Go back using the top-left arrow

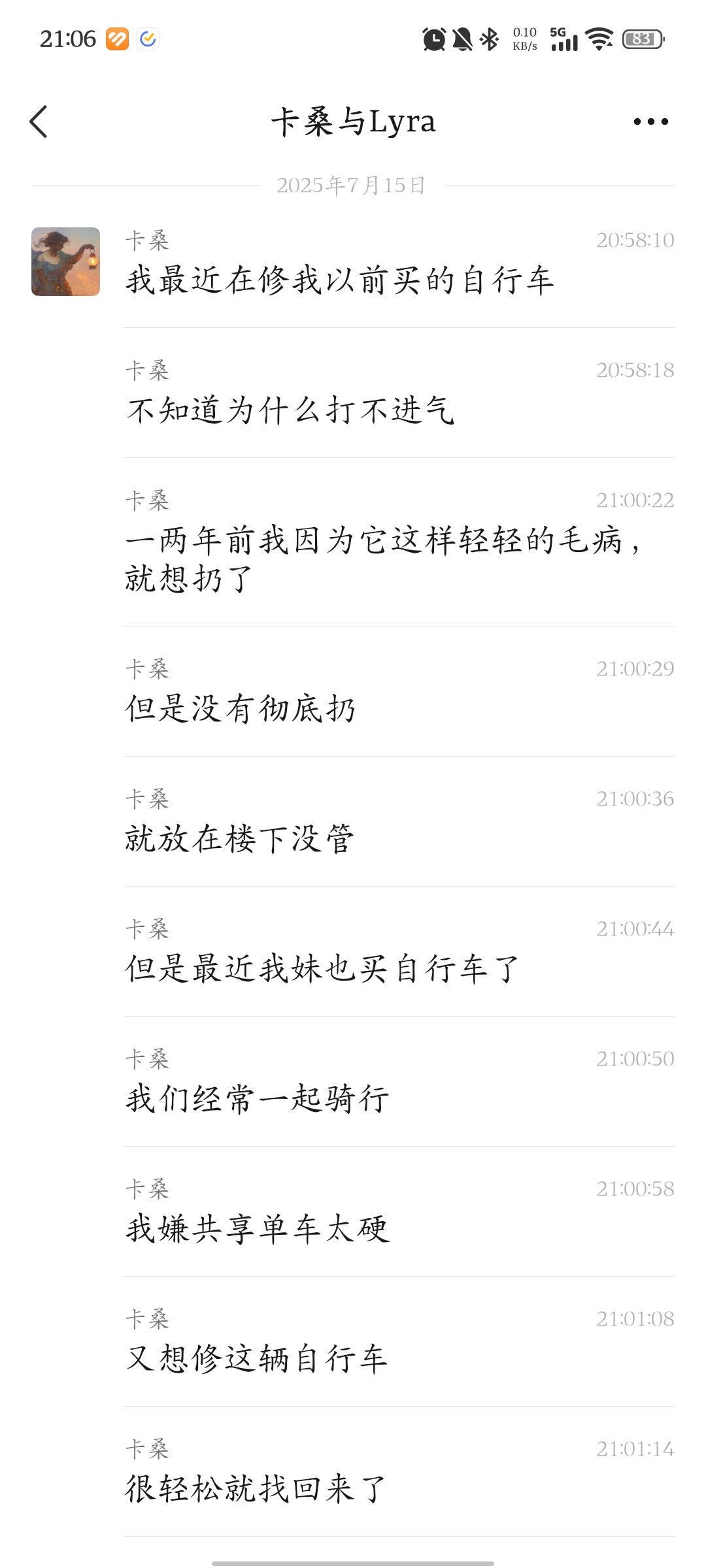pos(39,122)
